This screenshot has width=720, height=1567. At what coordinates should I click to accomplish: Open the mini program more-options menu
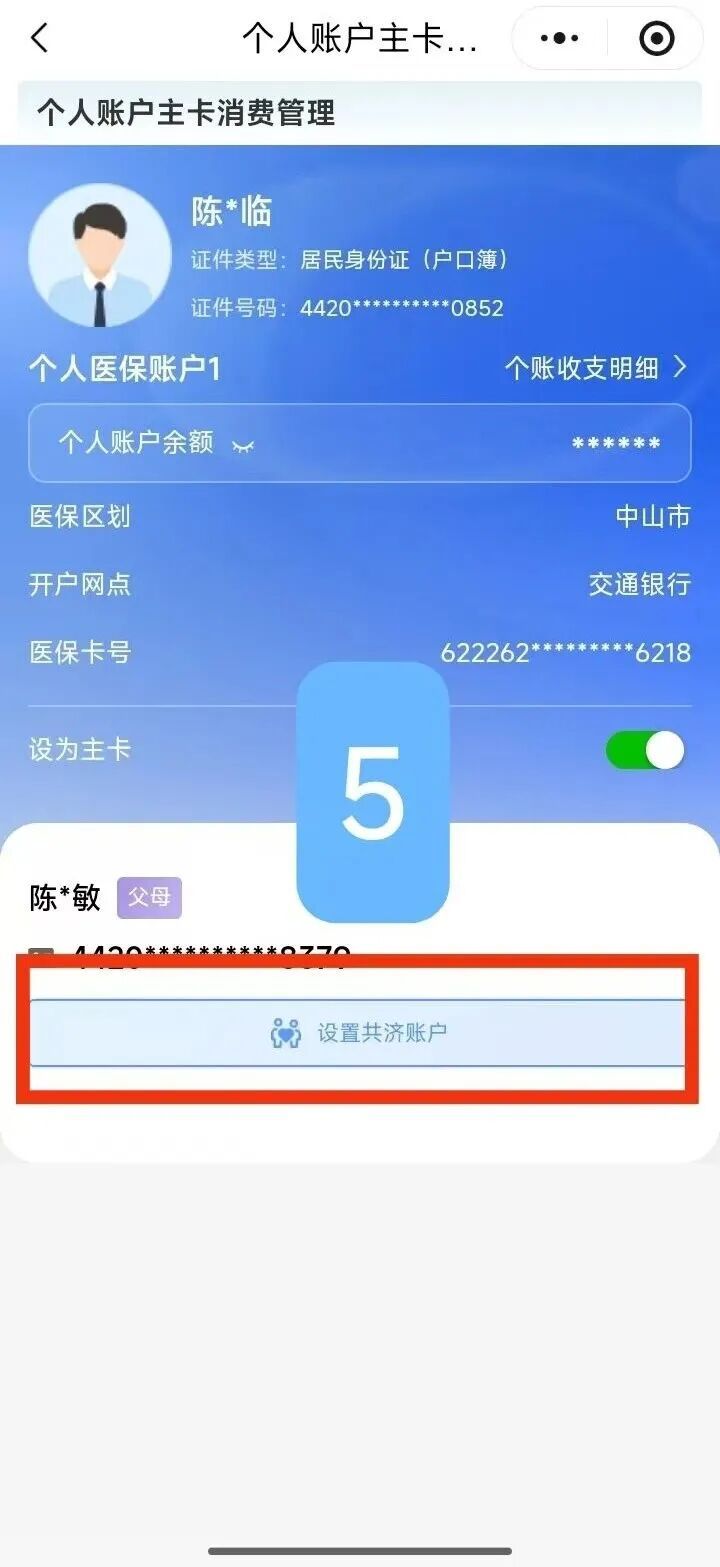[559, 39]
